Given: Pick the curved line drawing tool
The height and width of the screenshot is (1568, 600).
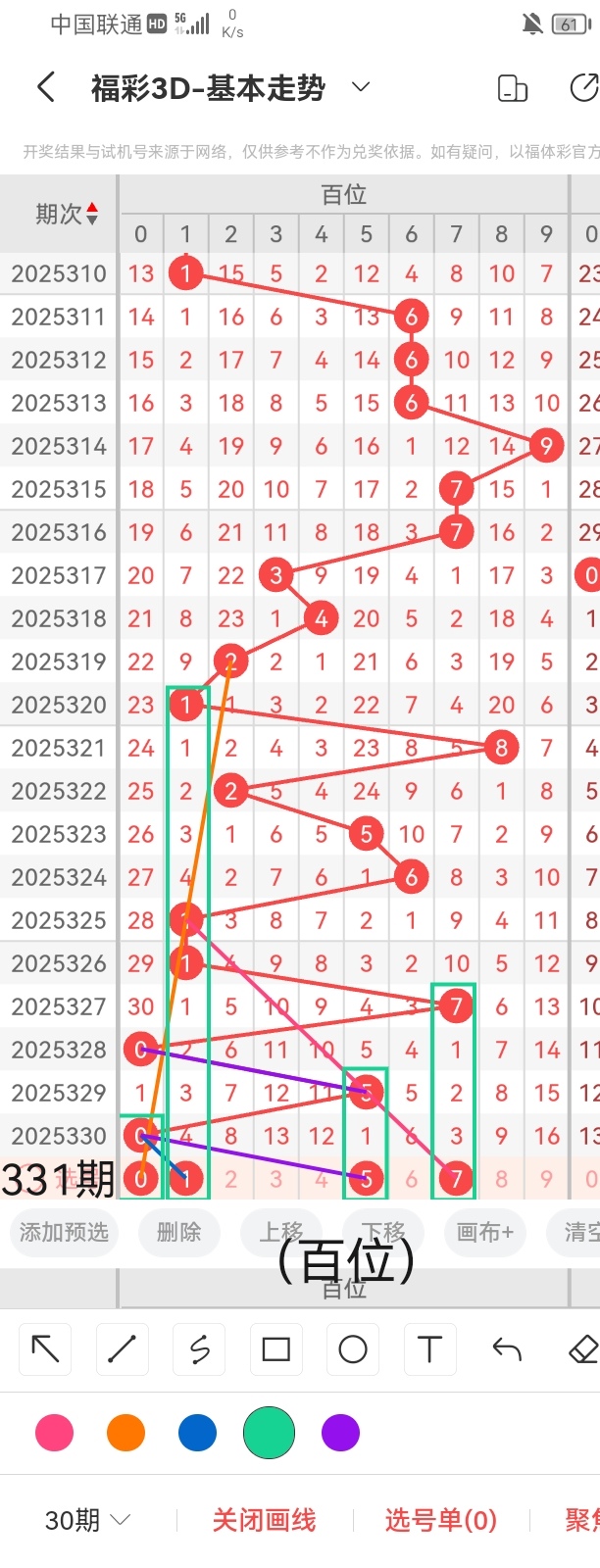Looking at the screenshot, I should [199, 1349].
